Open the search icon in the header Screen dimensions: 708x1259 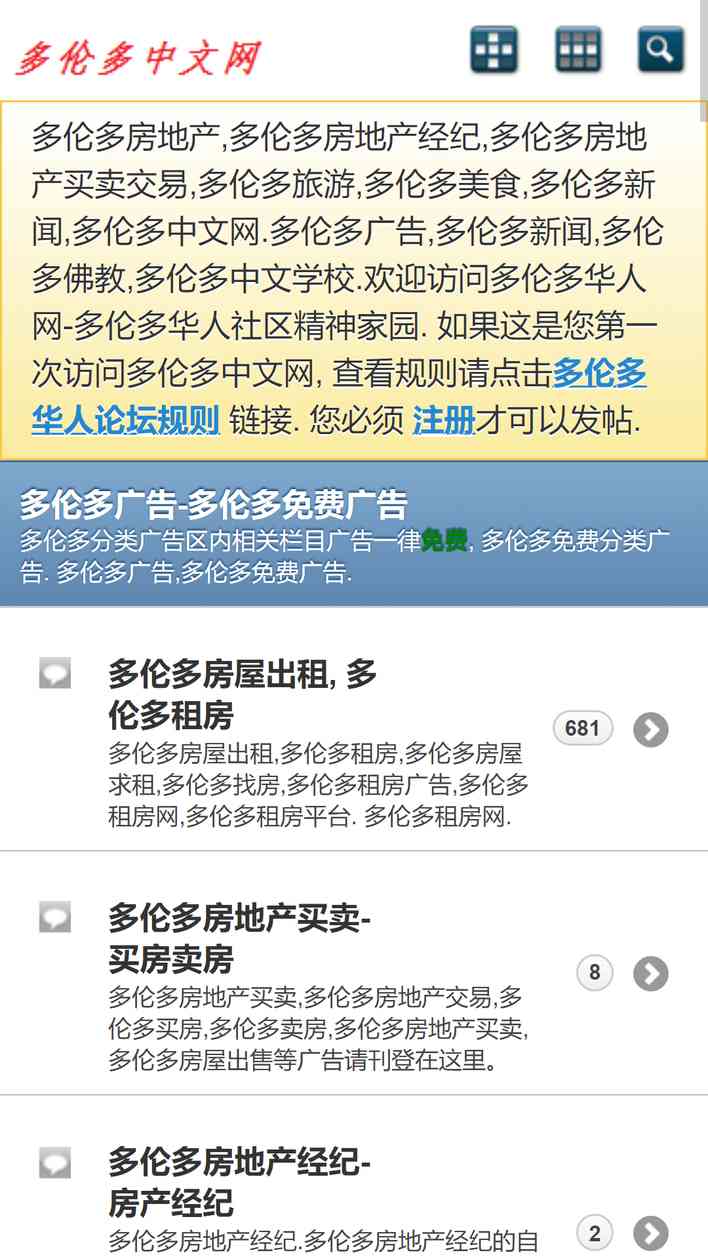pyautogui.click(x=661, y=49)
